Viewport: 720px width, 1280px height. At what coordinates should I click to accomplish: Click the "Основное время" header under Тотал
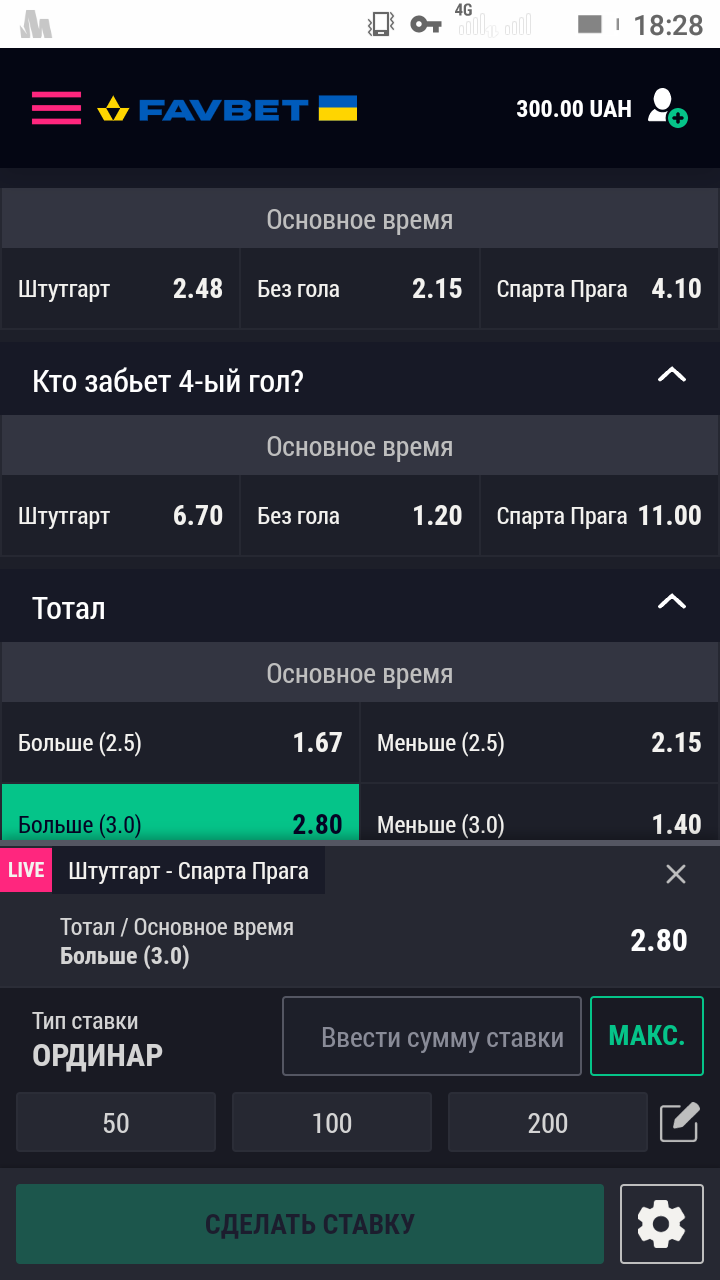tap(360, 672)
